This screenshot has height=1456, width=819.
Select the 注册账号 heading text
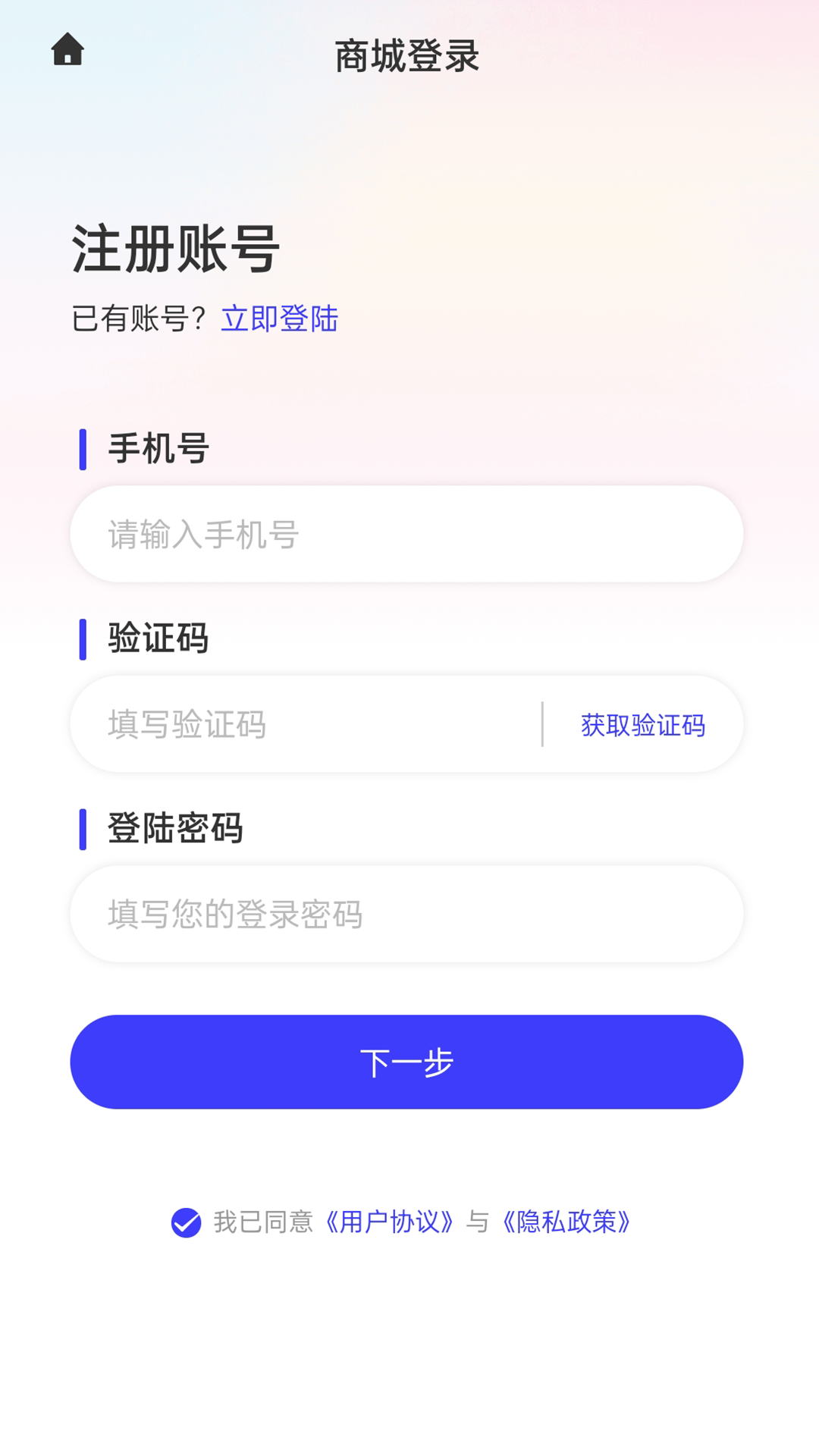point(175,248)
